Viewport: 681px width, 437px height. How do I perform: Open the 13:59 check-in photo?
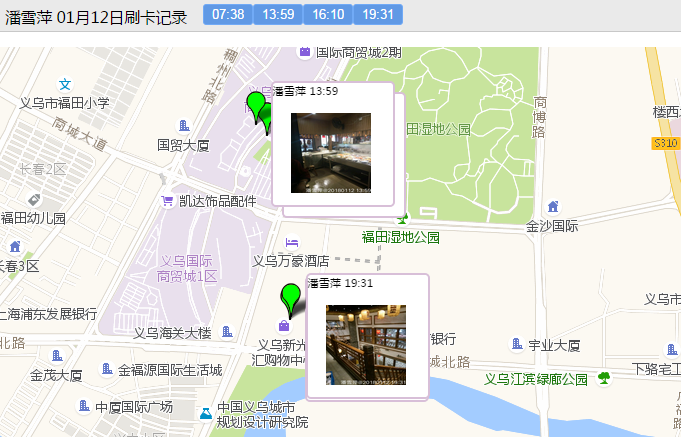331,152
